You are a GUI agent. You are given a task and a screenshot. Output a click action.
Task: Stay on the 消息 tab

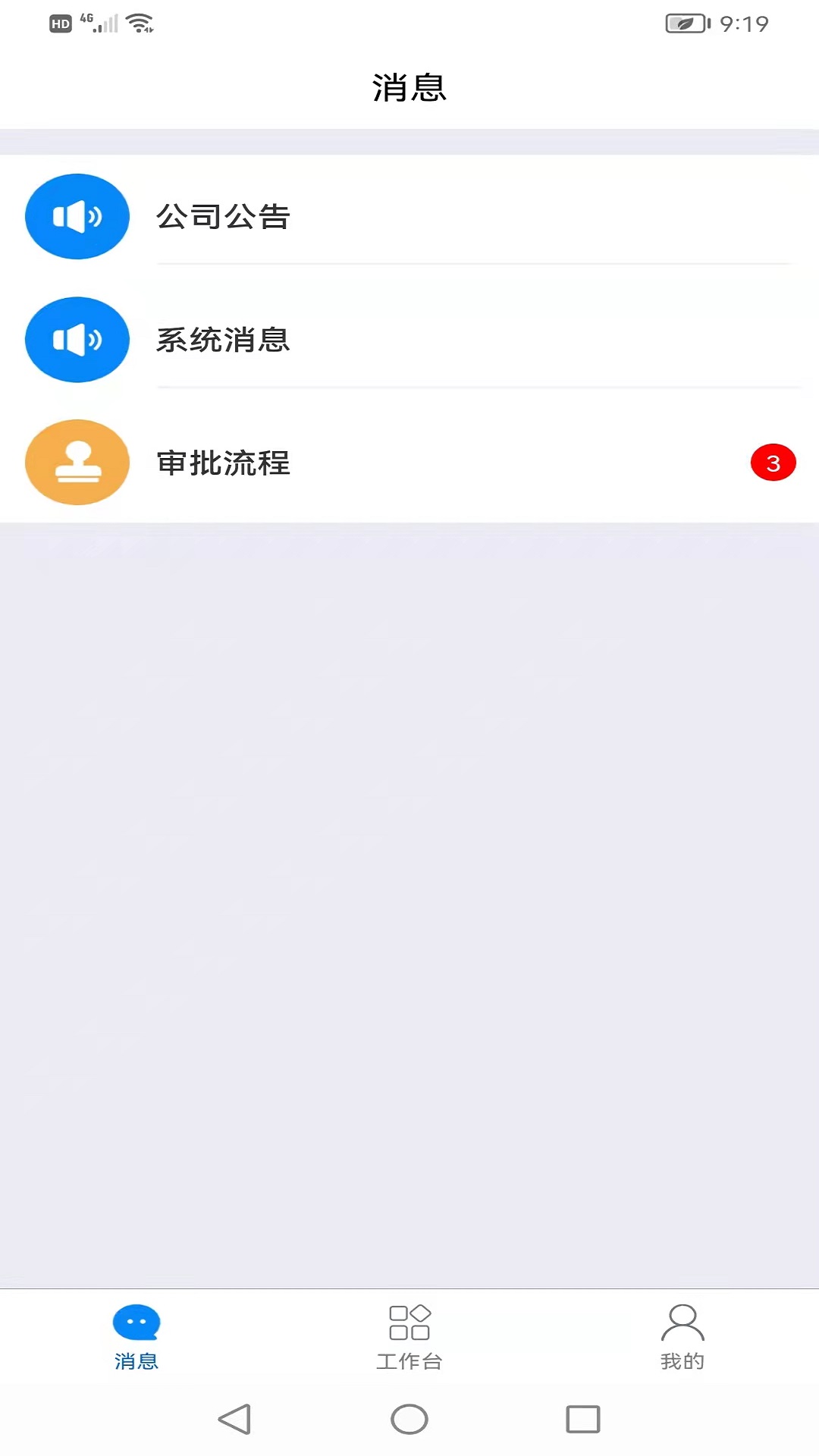point(136,1338)
